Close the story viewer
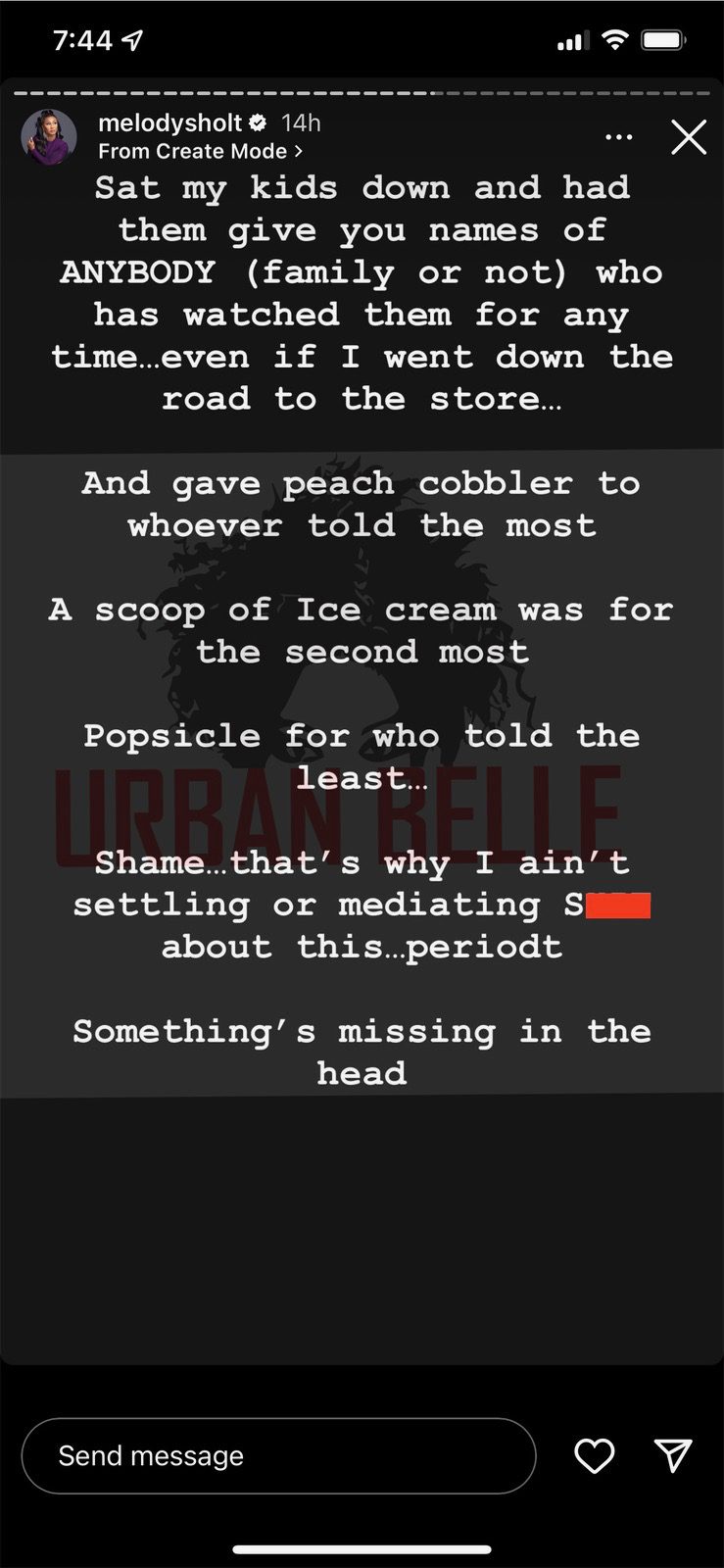 (x=689, y=138)
